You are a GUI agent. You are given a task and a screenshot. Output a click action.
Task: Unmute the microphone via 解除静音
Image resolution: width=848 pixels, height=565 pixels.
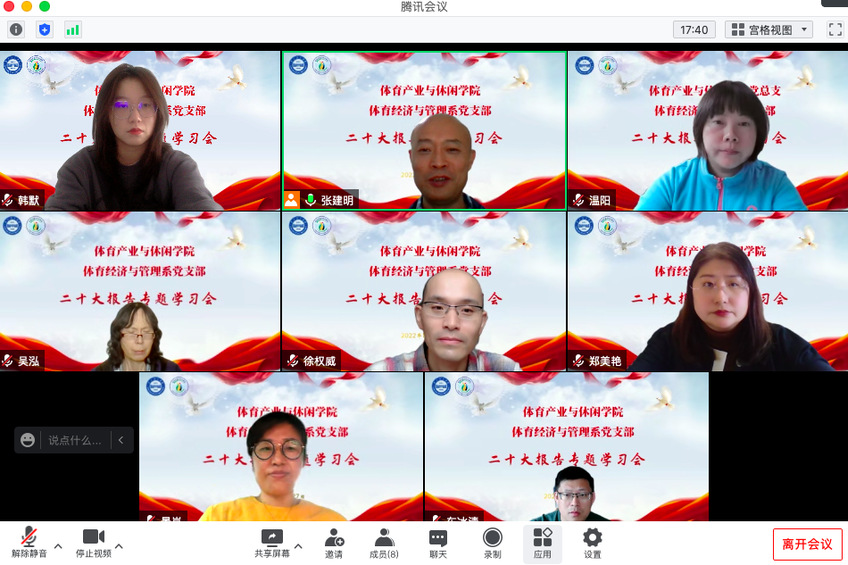tap(29, 543)
